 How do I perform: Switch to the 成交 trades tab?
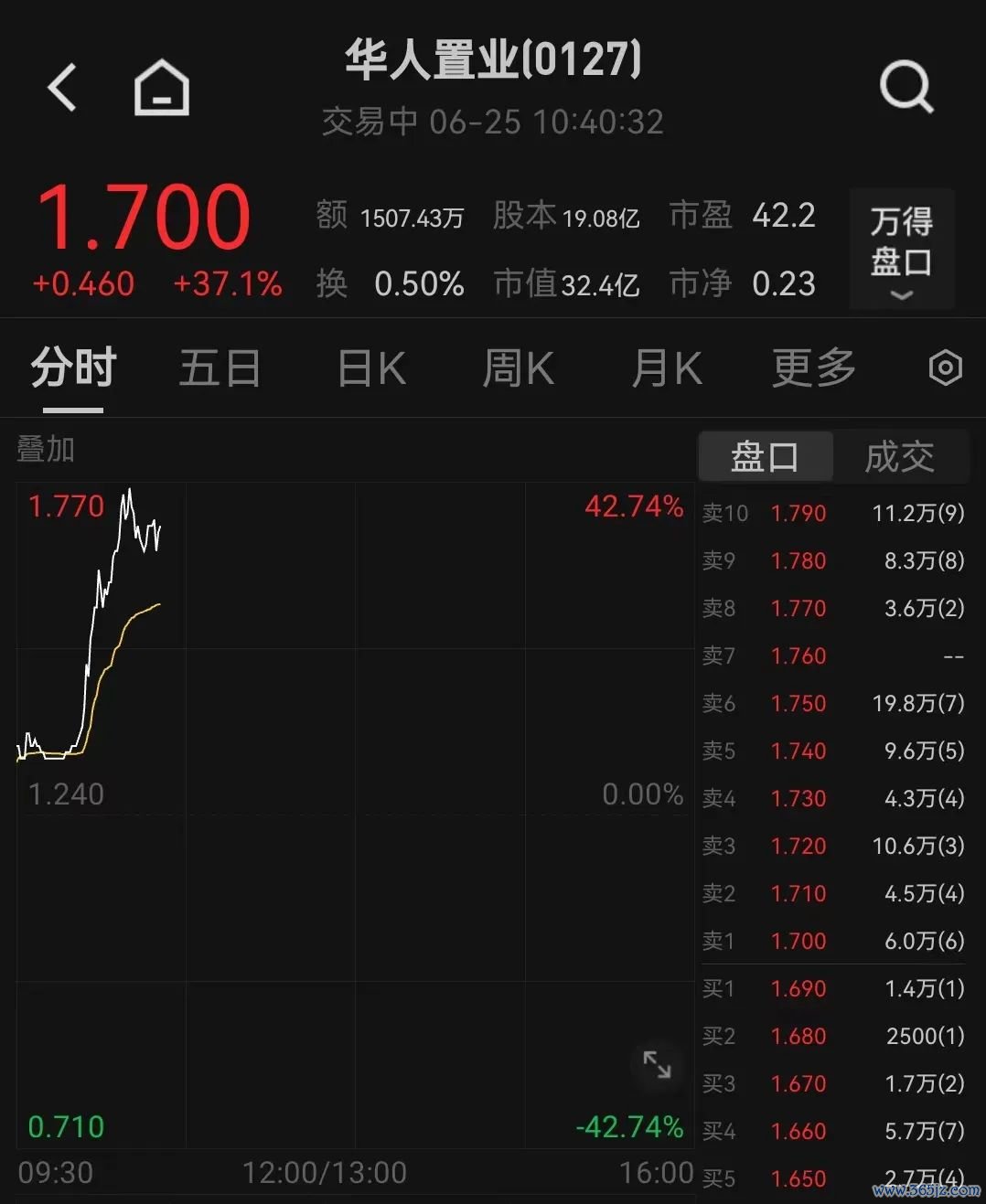pos(900,456)
